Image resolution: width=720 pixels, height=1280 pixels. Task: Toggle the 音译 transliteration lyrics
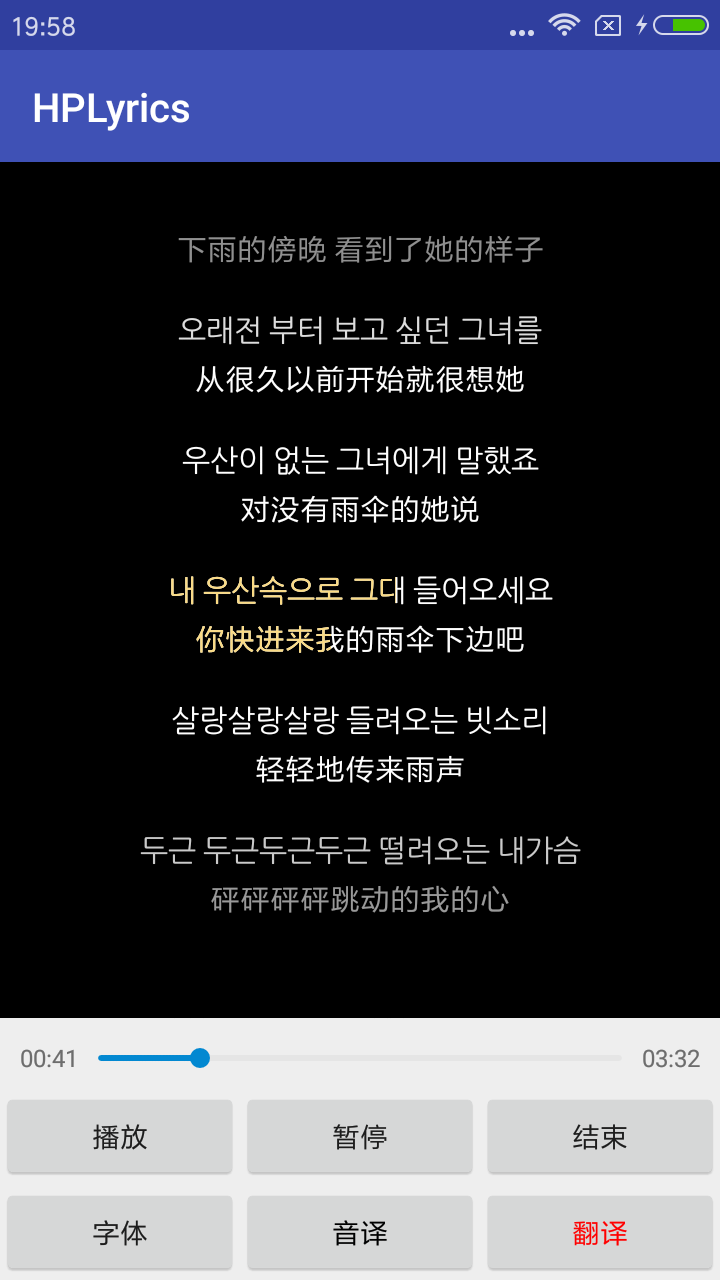[360, 1233]
